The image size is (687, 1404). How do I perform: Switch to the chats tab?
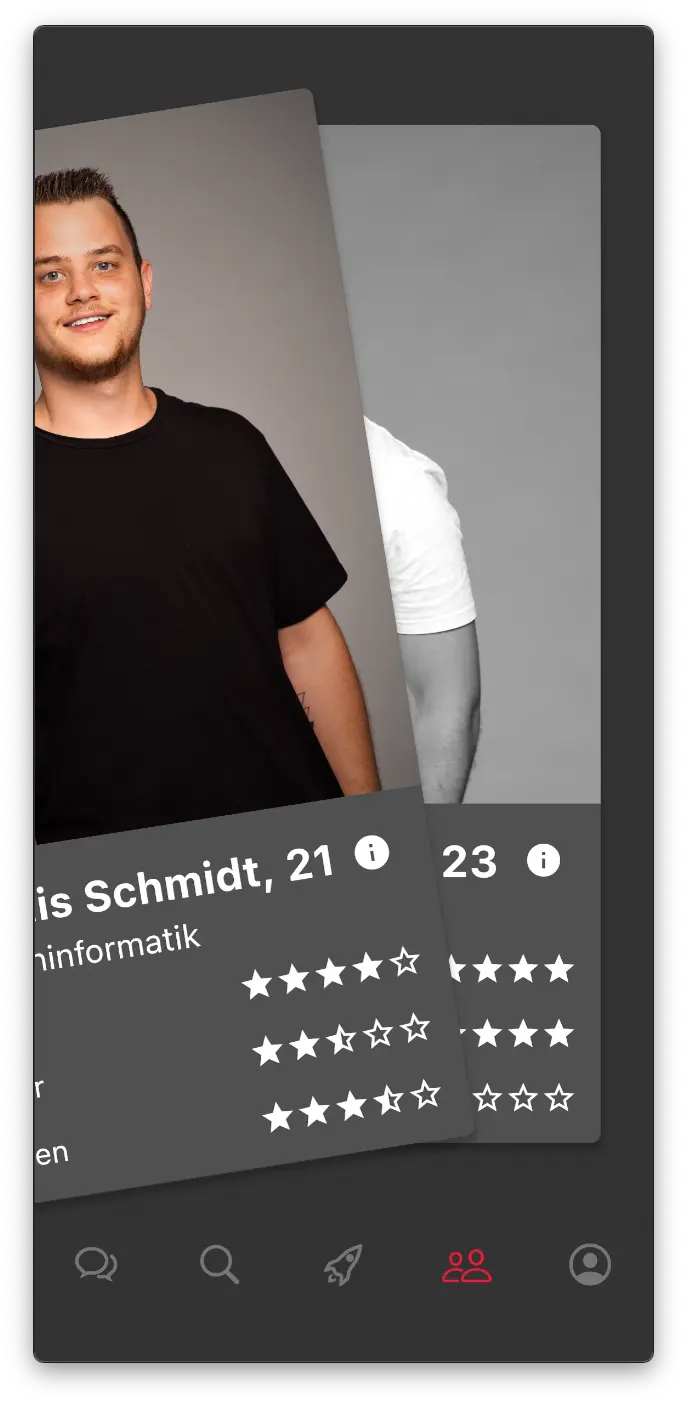(96, 1265)
